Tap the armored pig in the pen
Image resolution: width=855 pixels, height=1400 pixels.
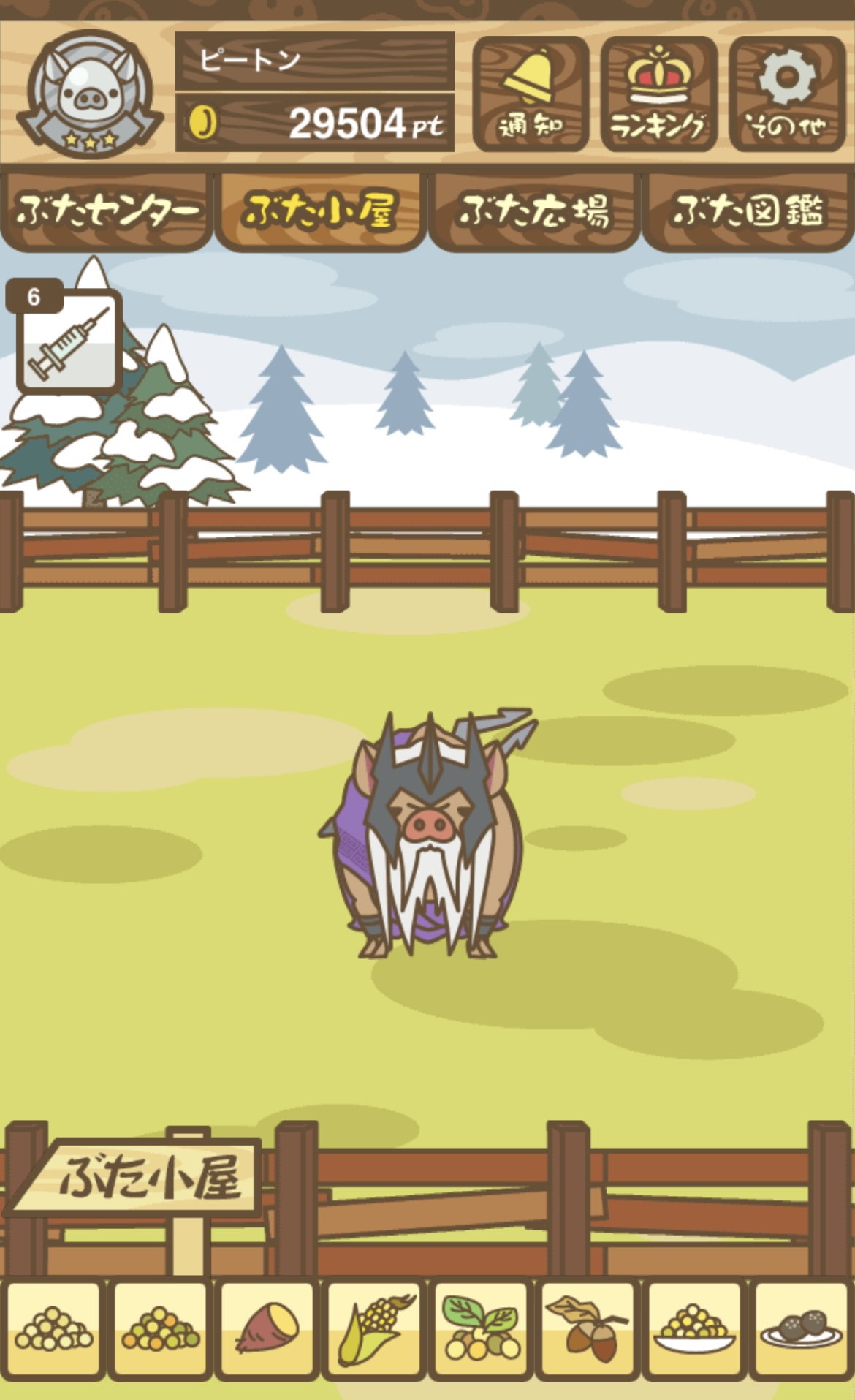point(427,833)
